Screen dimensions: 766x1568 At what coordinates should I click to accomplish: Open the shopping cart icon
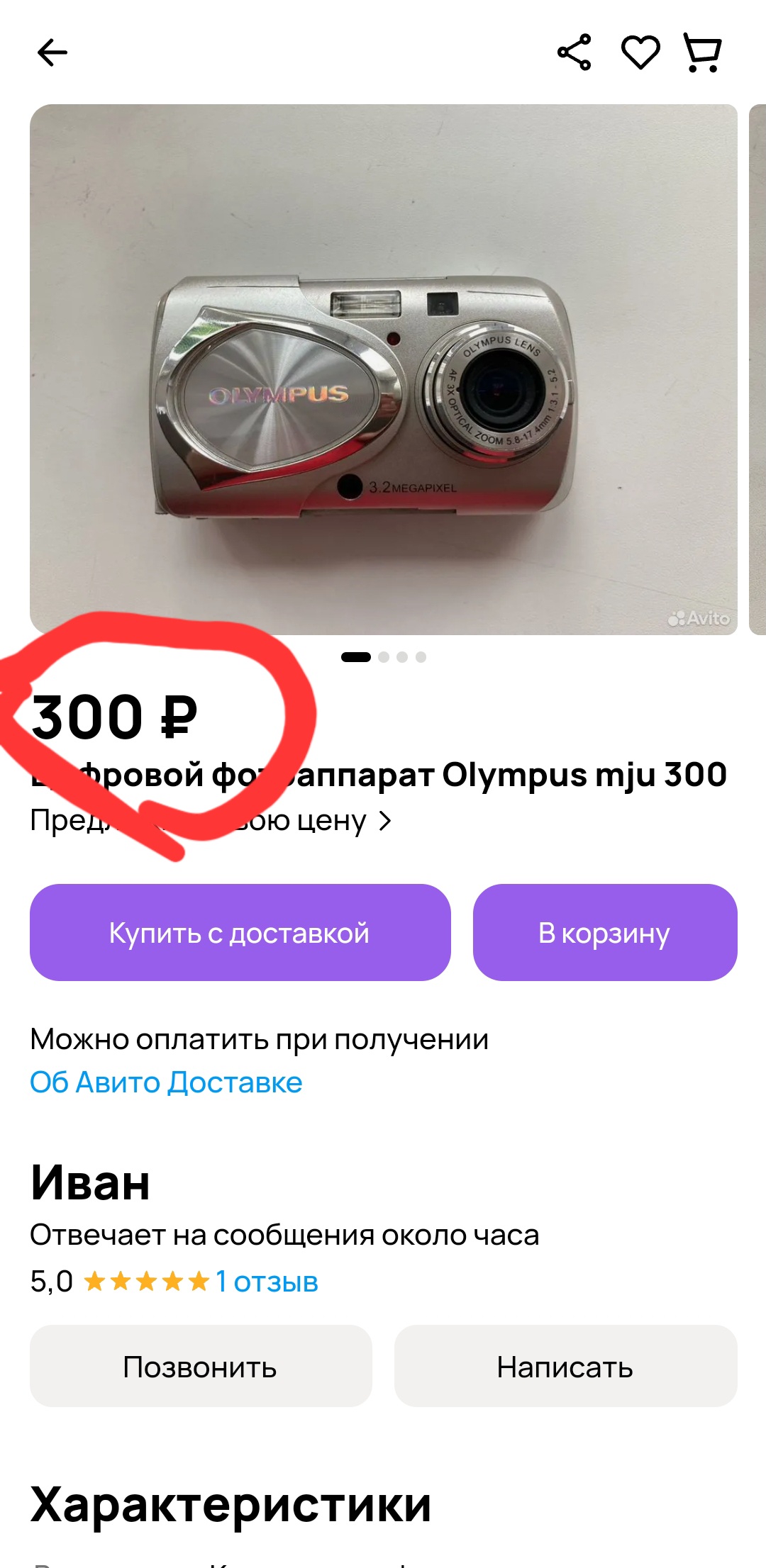tap(702, 52)
